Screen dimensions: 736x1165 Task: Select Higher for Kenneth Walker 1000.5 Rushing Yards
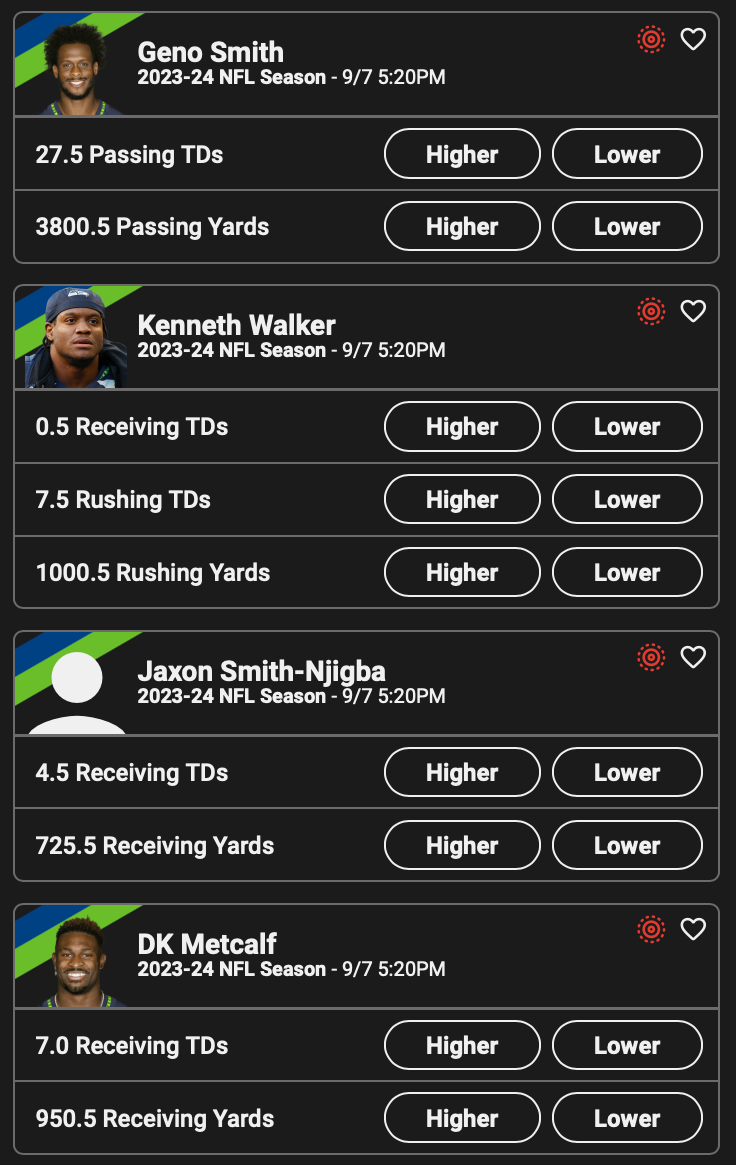(x=462, y=572)
